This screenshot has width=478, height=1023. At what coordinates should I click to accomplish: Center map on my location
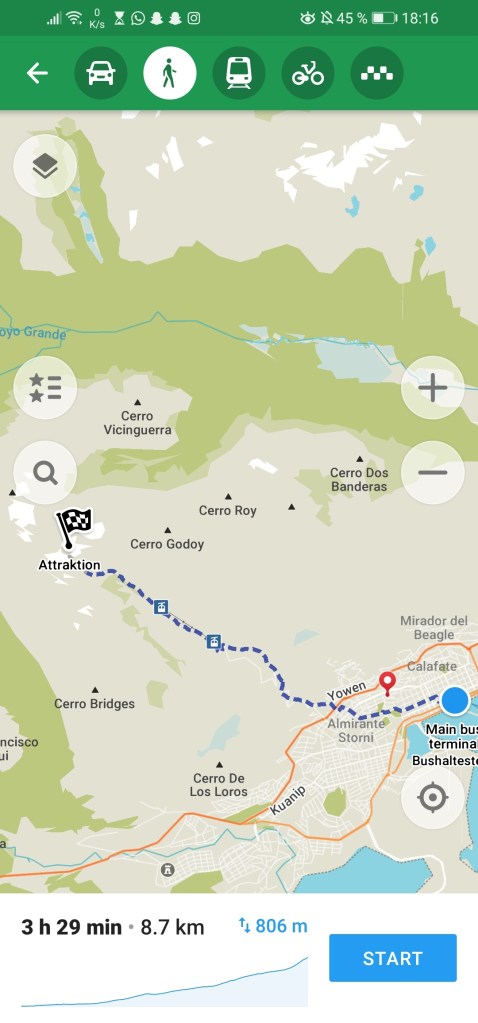click(432, 797)
